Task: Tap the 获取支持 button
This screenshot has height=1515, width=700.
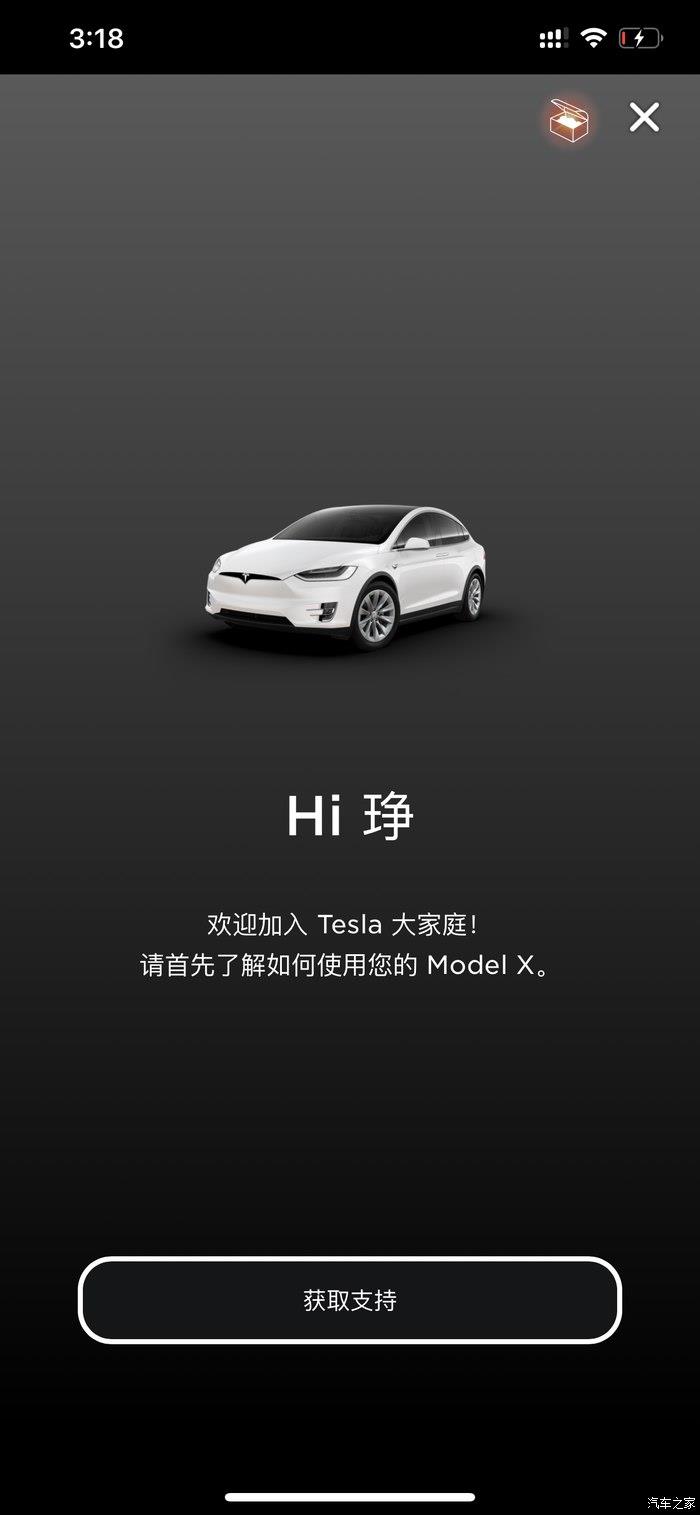Action: coord(350,1300)
